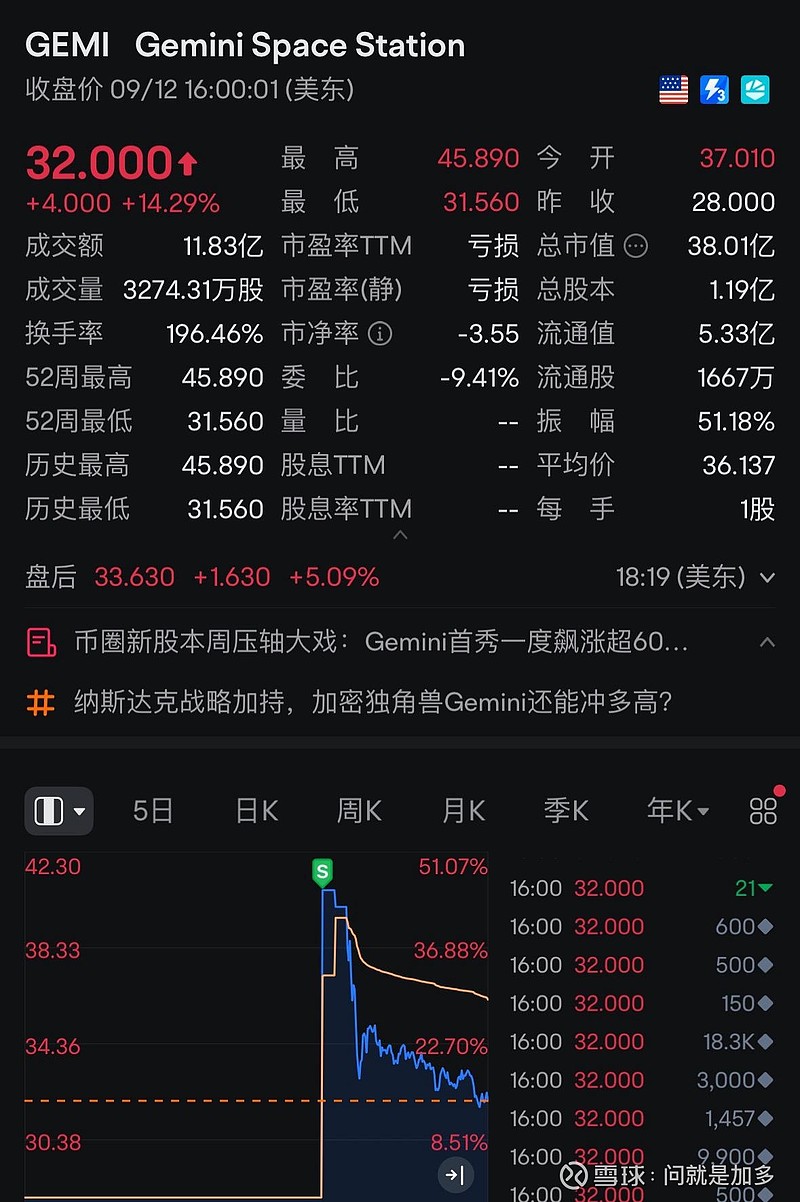Open the 年K dropdown

pos(677,810)
